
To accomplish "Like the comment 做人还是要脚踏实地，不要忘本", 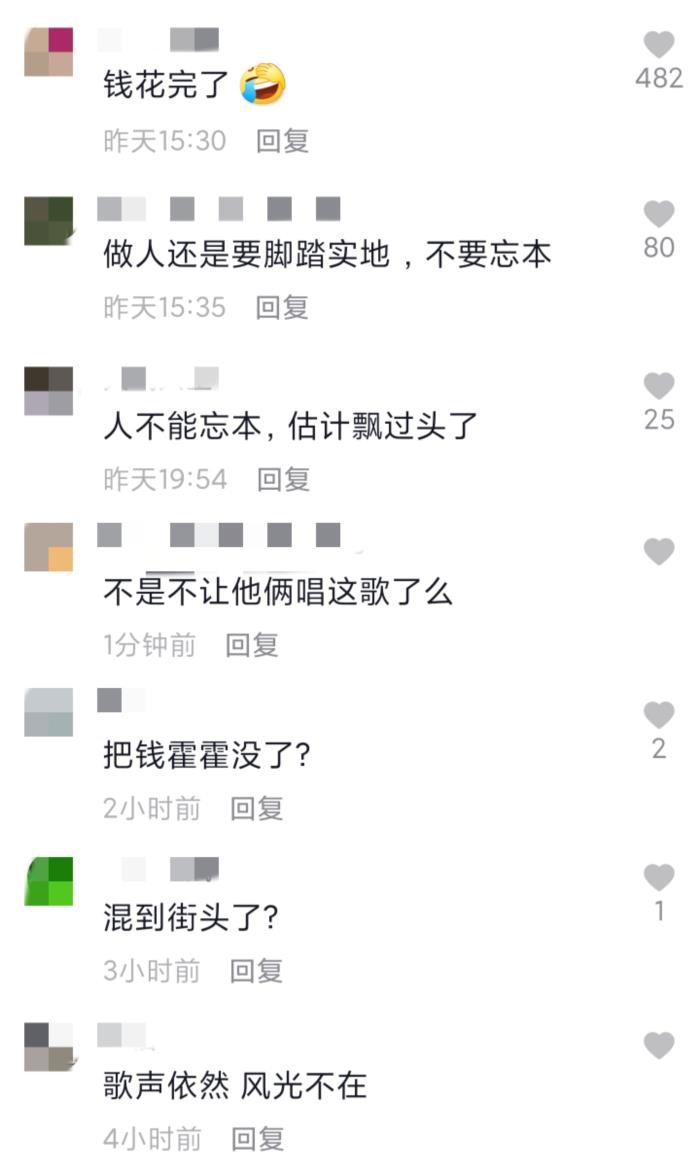I will (658, 214).
